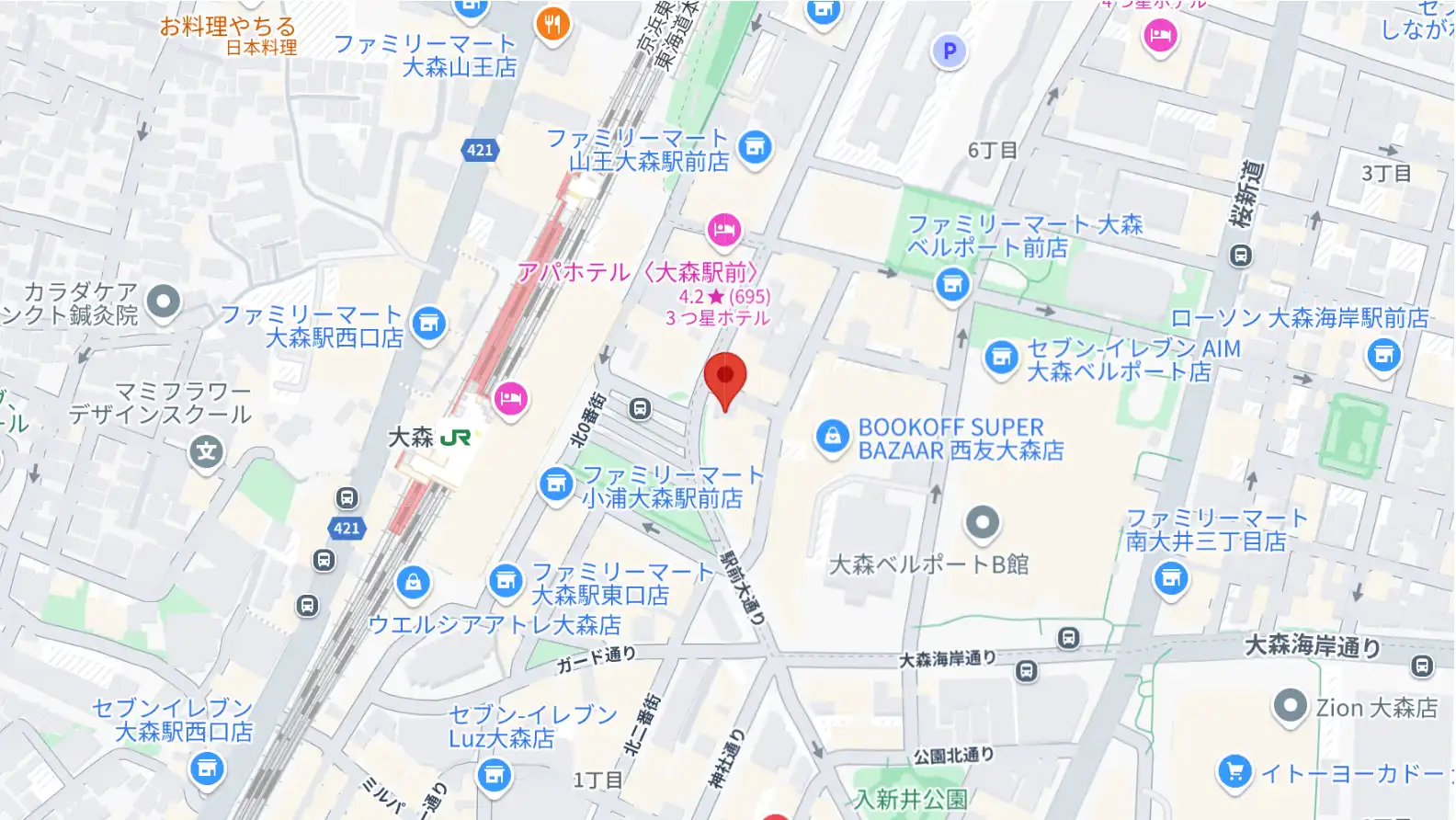Viewport: 1456px width, 820px height.
Task: Select セブンイレブン 大森駅西口店 marker
Action: point(207,769)
